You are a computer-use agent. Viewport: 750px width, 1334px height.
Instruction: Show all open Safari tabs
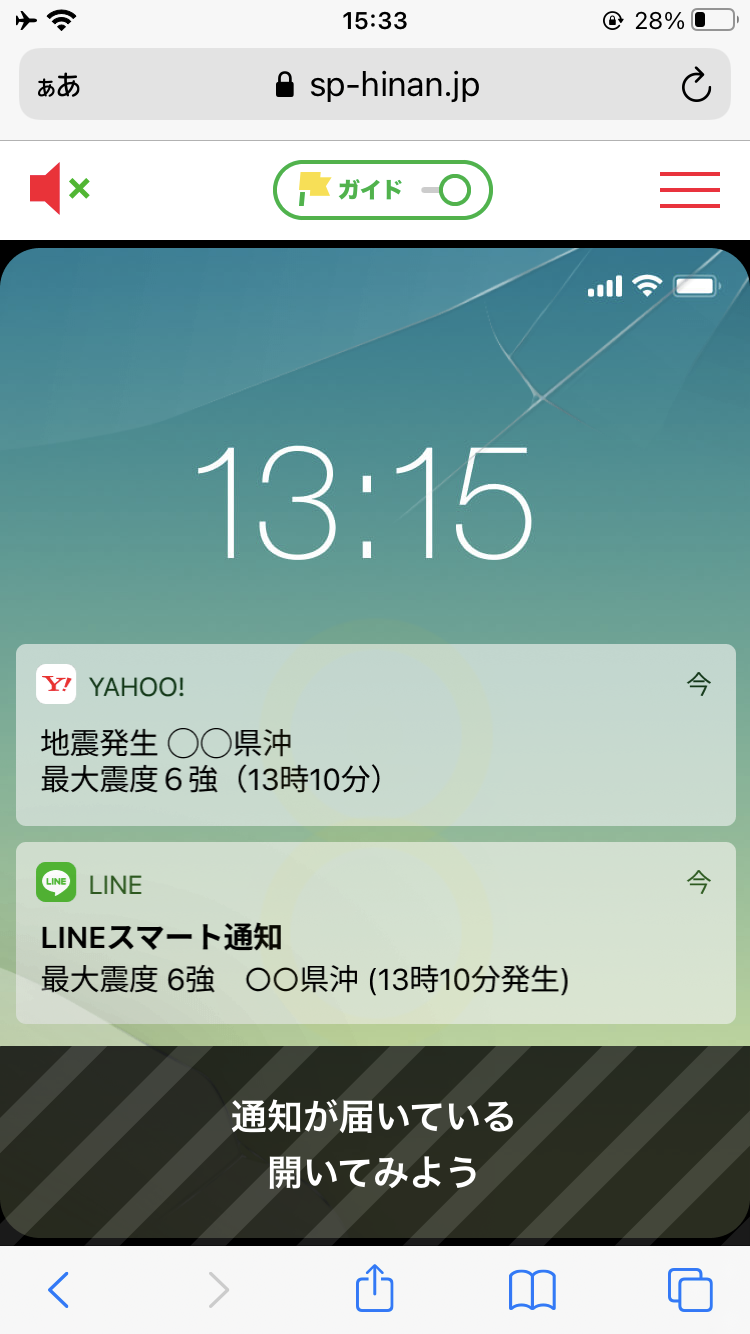(689, 1289)
